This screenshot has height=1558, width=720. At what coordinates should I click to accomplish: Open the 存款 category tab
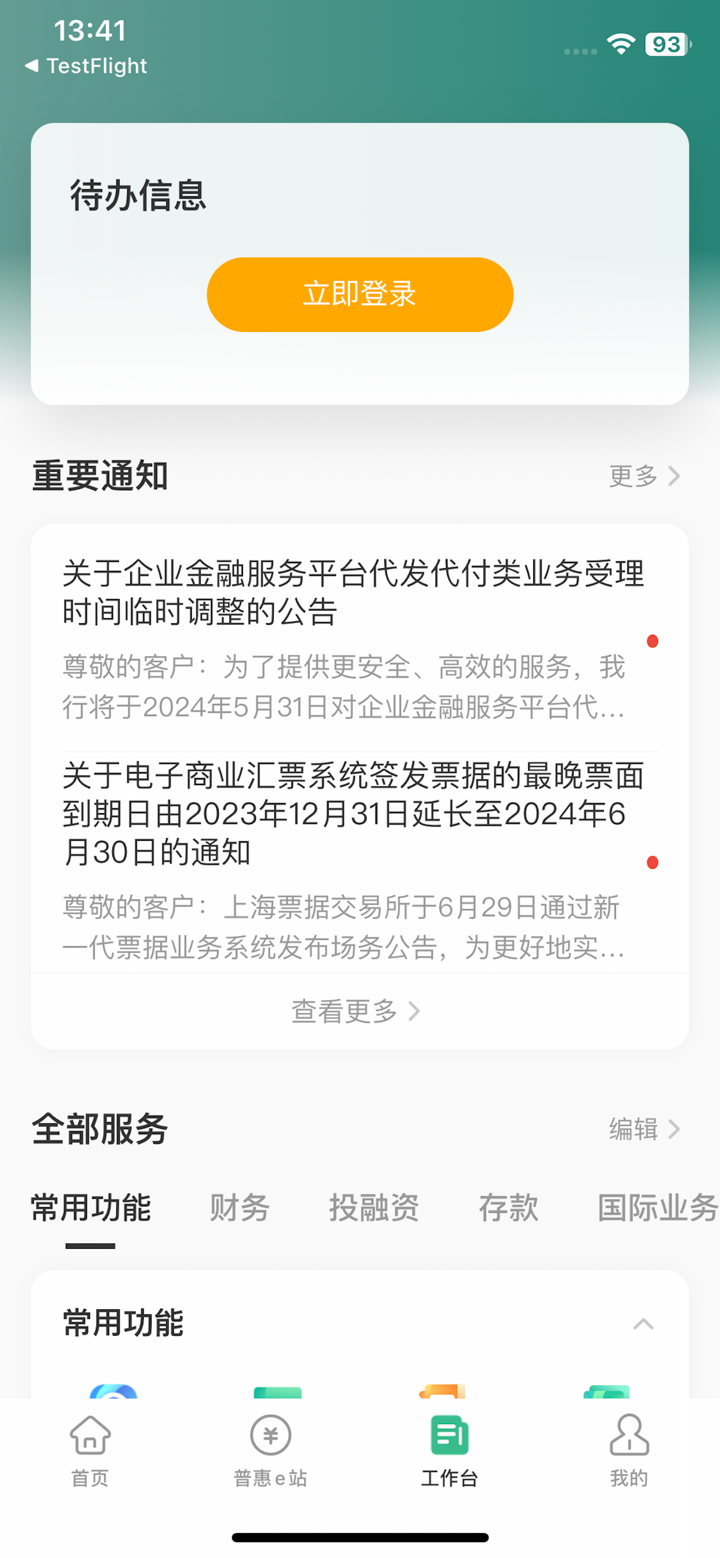tap(507, 1208)
